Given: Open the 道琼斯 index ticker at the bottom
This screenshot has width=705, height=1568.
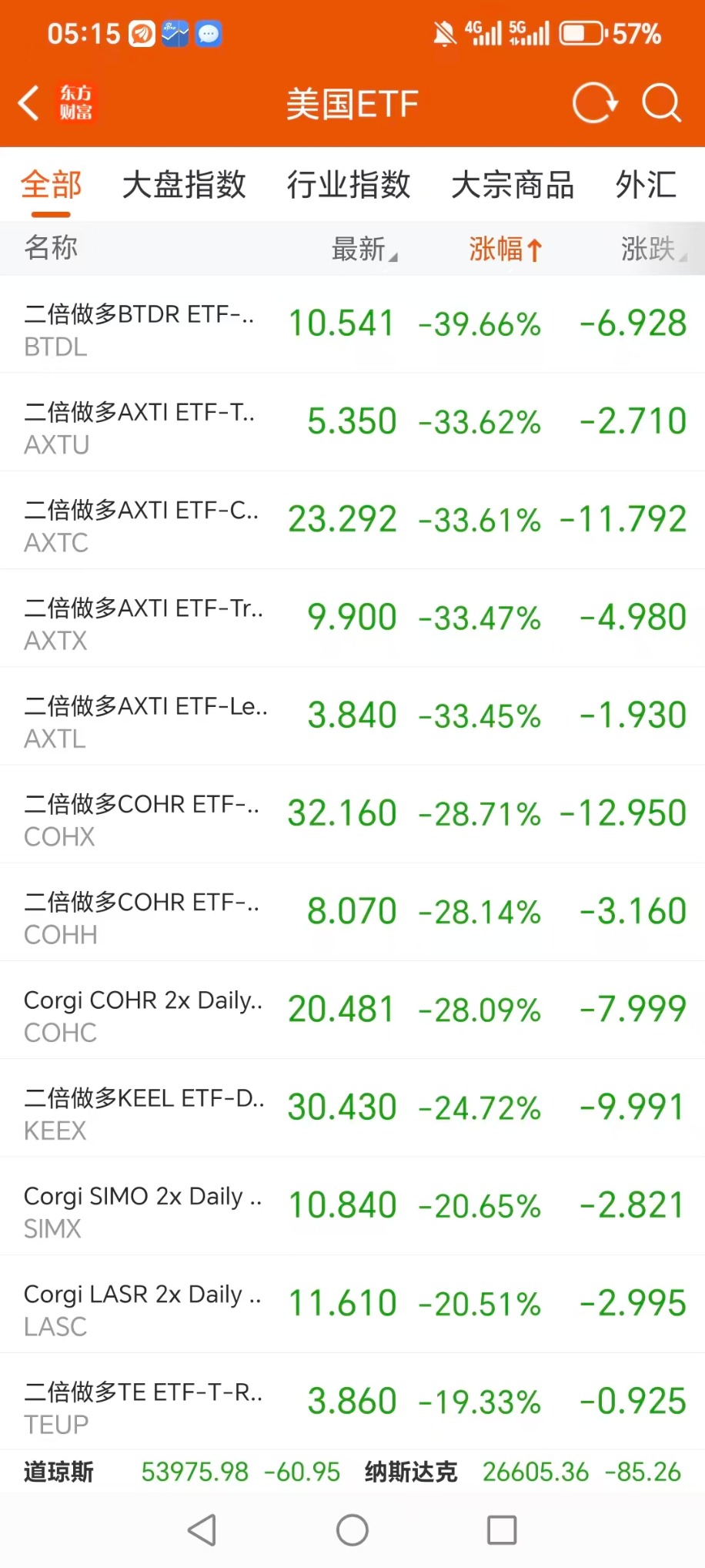Looking at the screenshot, I should pos(182,1472).
